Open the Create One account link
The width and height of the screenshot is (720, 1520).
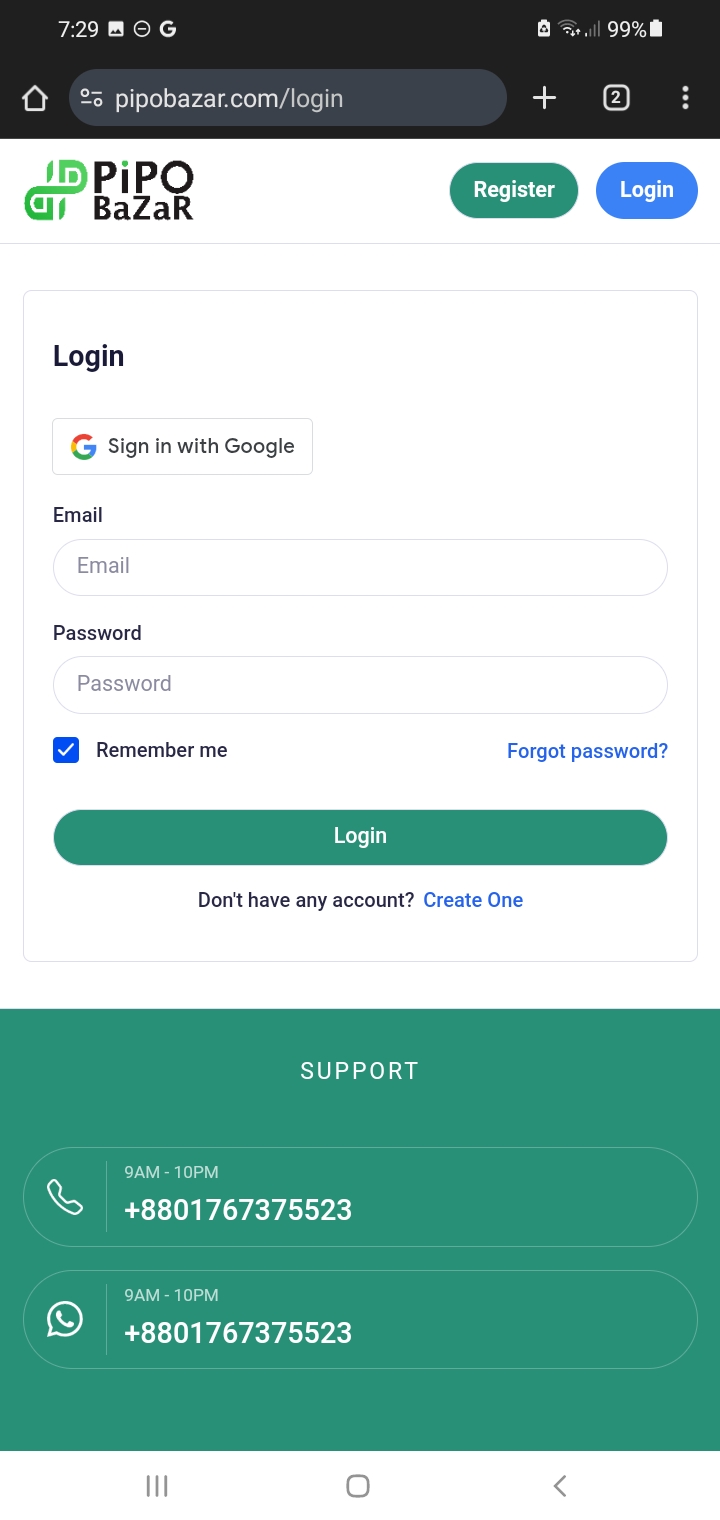(473, 900)
